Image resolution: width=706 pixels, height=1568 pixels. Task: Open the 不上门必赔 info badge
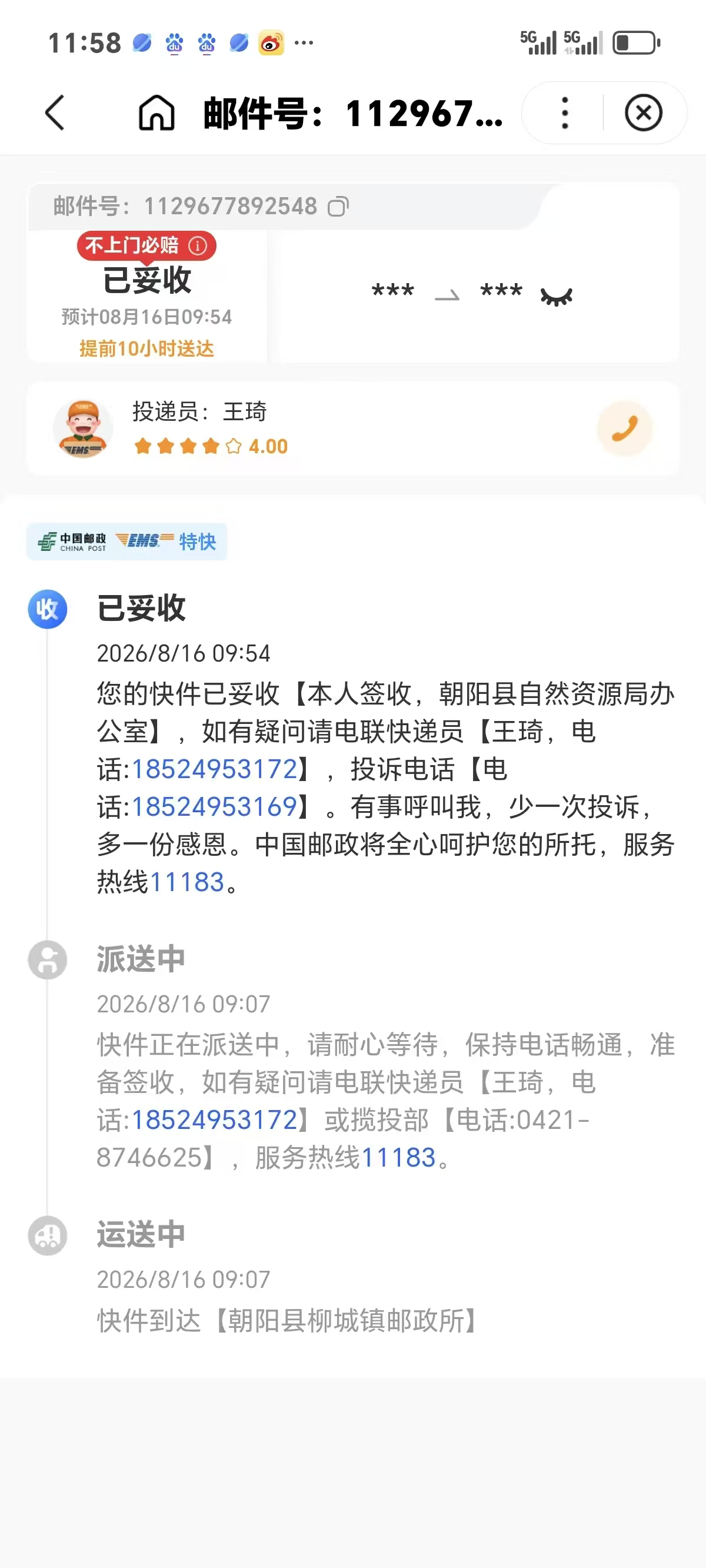(146, 245)
